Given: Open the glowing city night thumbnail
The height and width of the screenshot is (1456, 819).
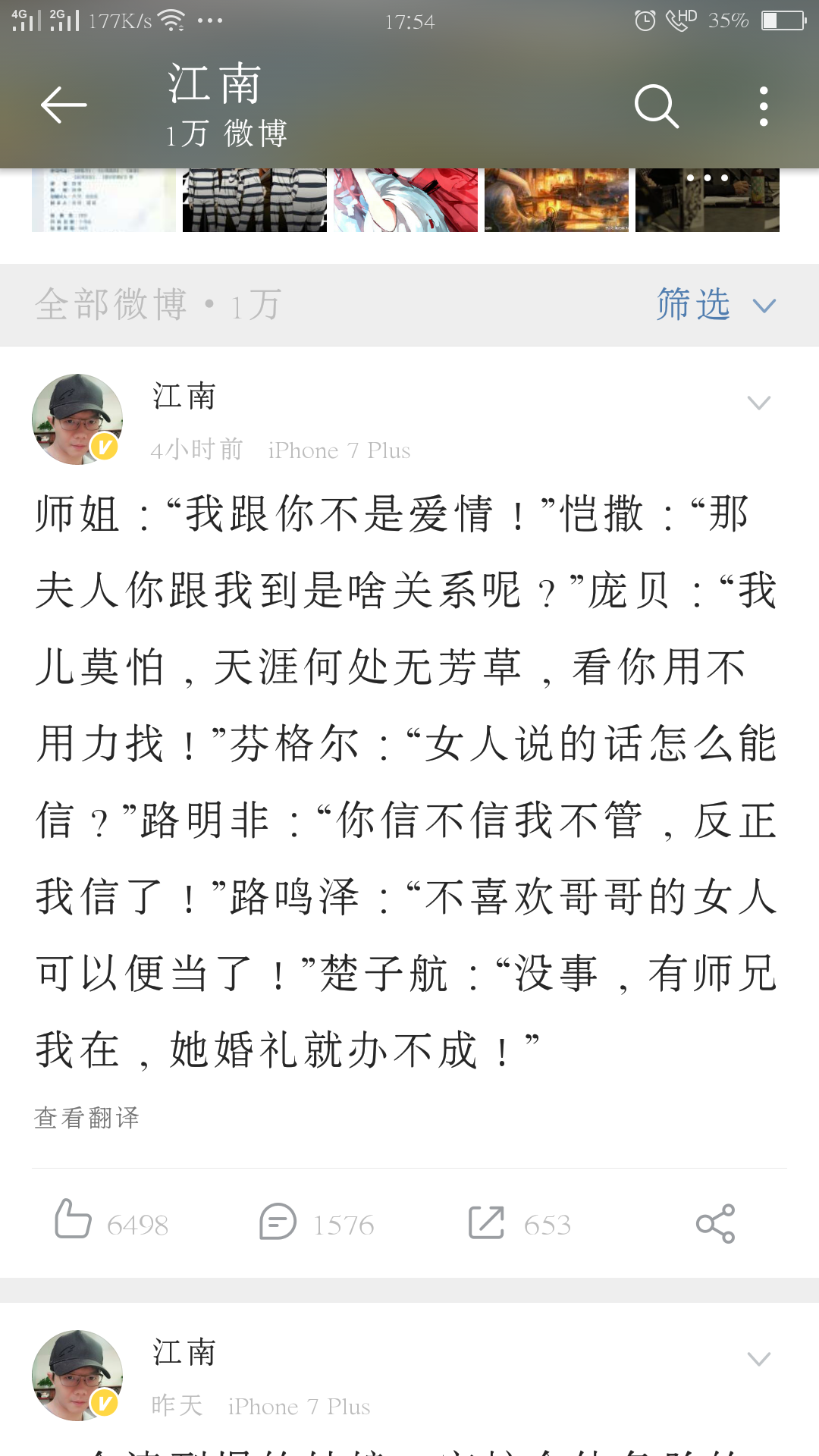Looking at the screenshot, I should (557, 200).
